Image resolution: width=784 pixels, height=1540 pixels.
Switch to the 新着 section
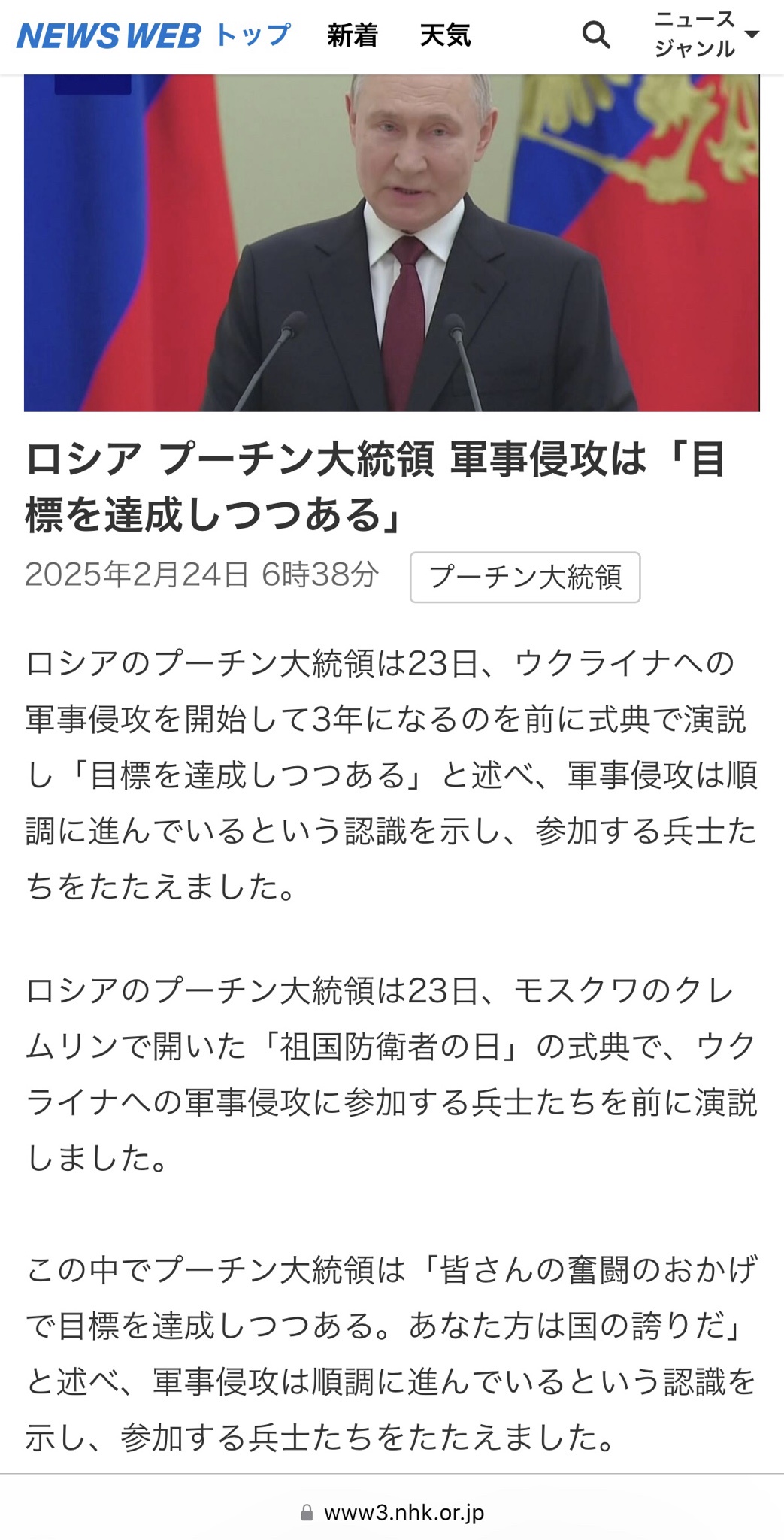352,35
